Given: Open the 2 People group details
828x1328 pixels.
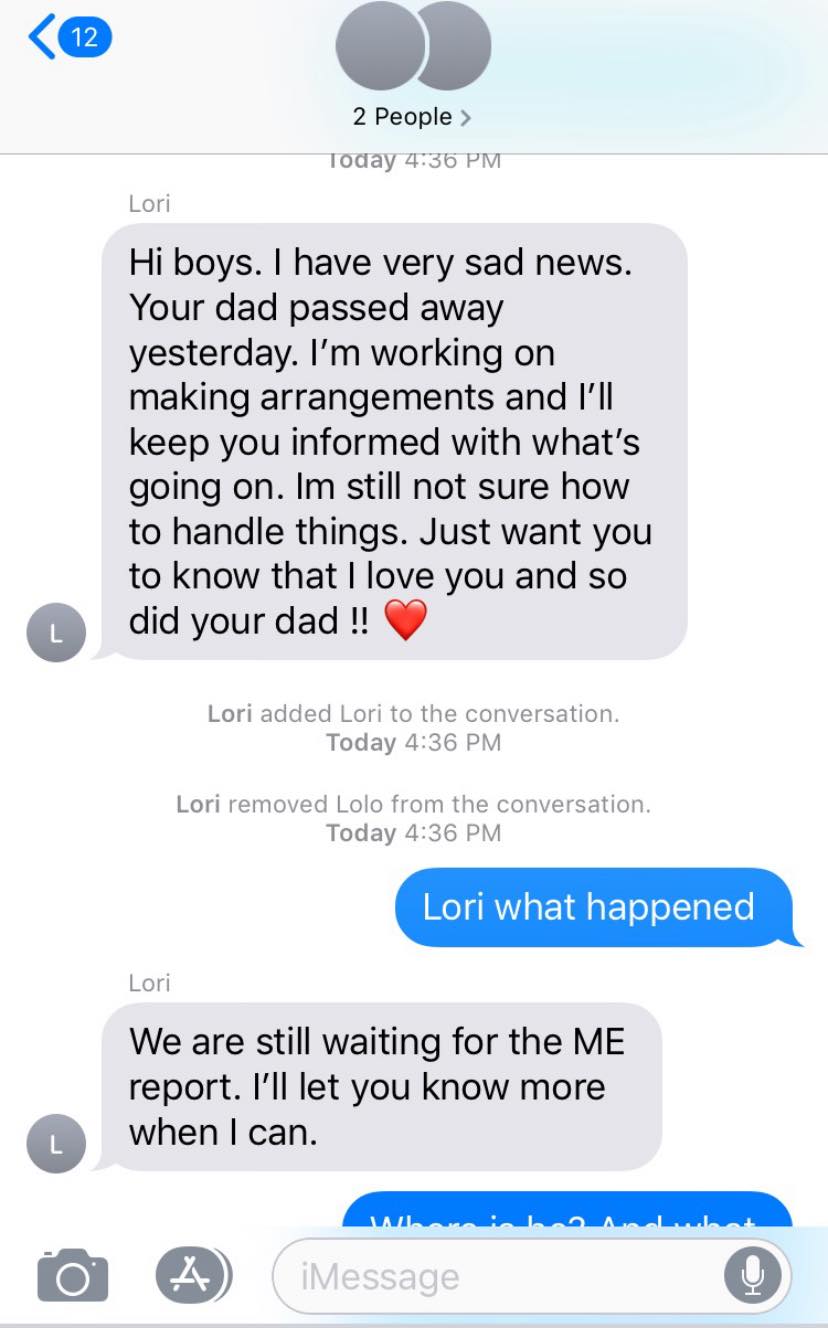Looking at the screenshot, I should point(412,117).
